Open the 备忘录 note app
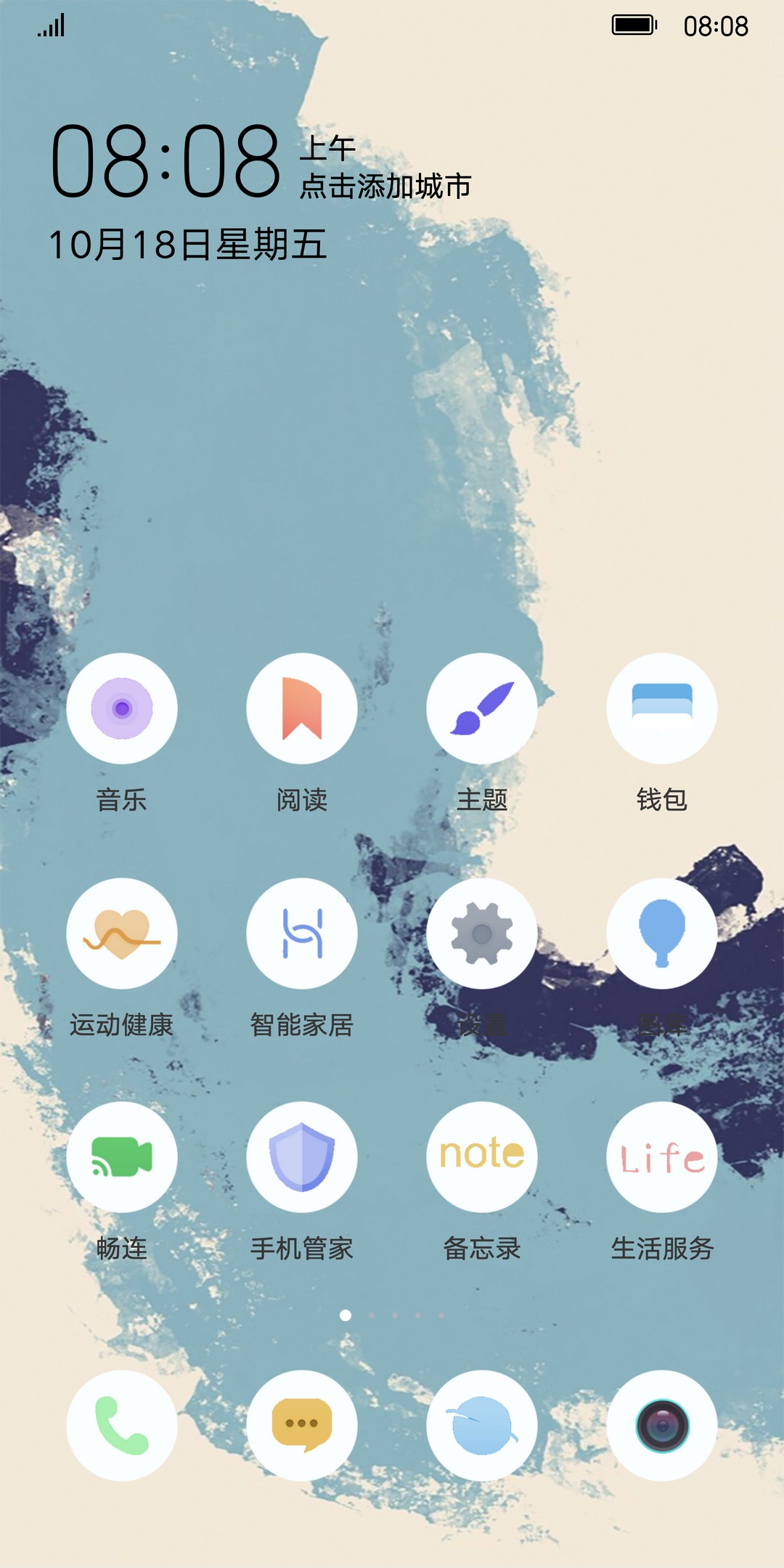The image size is (784, 1568). [x=482, y=1157]
